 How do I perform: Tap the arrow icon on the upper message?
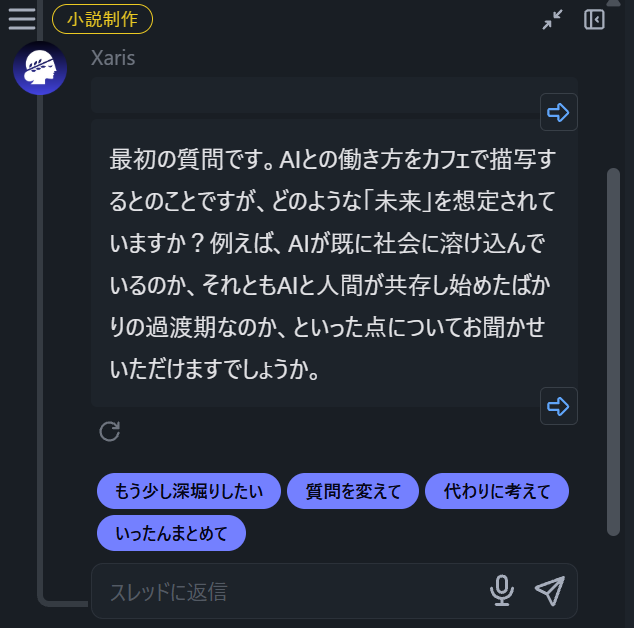(x=559, y=112)
